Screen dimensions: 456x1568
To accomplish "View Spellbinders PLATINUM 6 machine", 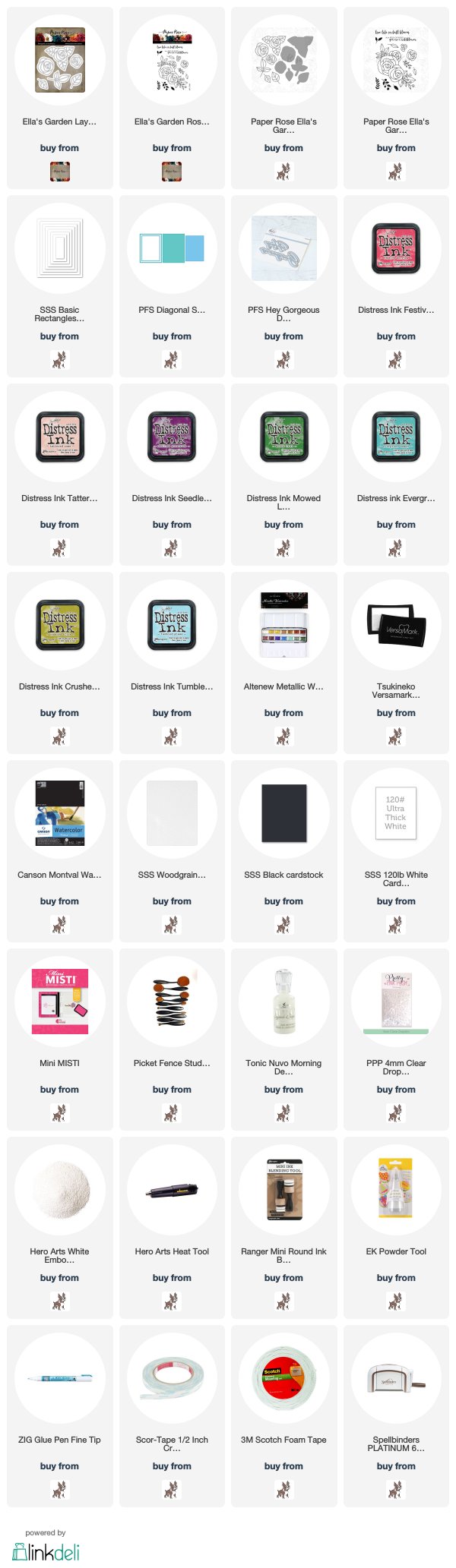I will pos(396,1378).
